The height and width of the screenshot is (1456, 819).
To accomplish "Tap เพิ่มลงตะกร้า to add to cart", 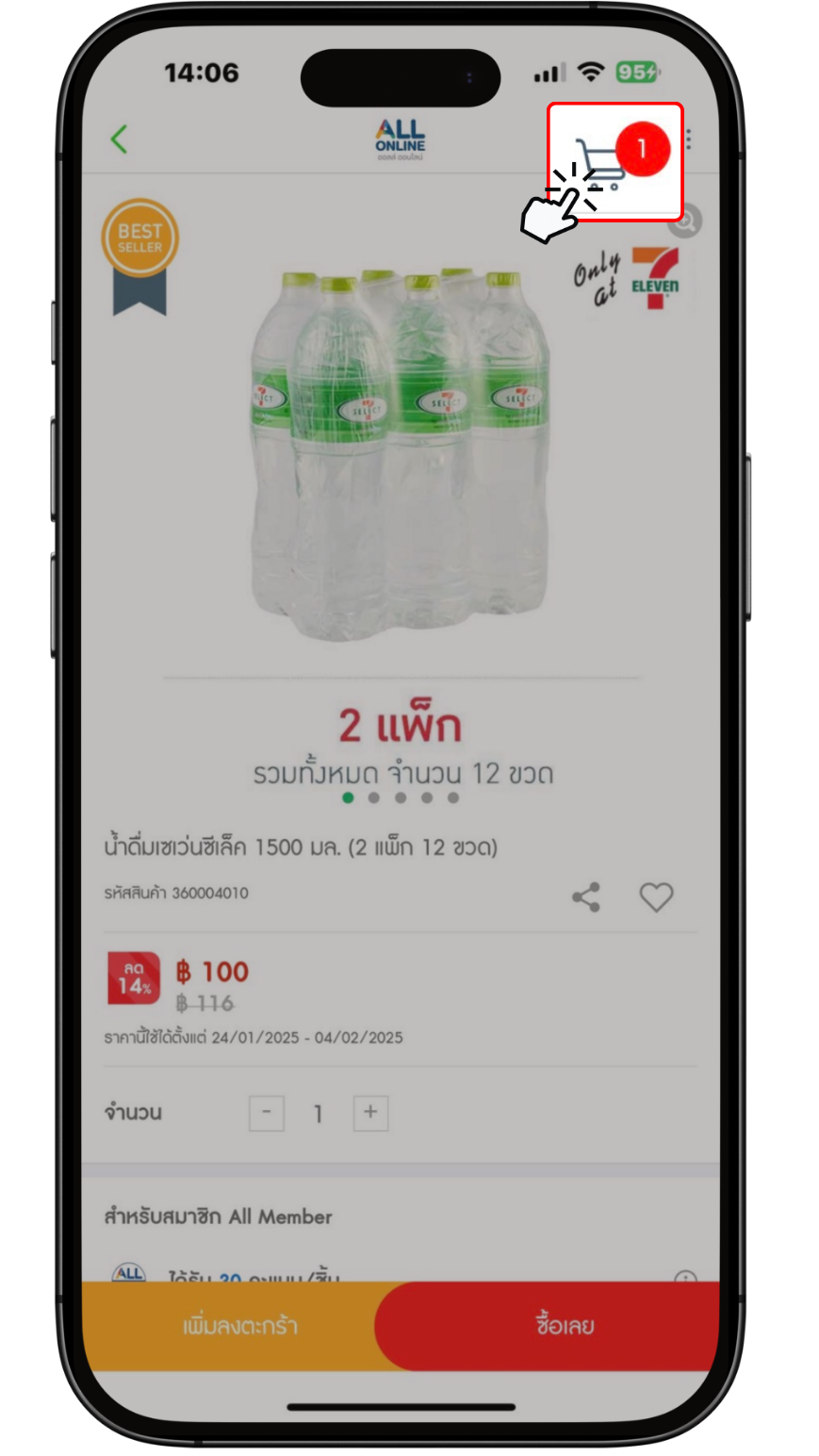I will [240, 1326].
